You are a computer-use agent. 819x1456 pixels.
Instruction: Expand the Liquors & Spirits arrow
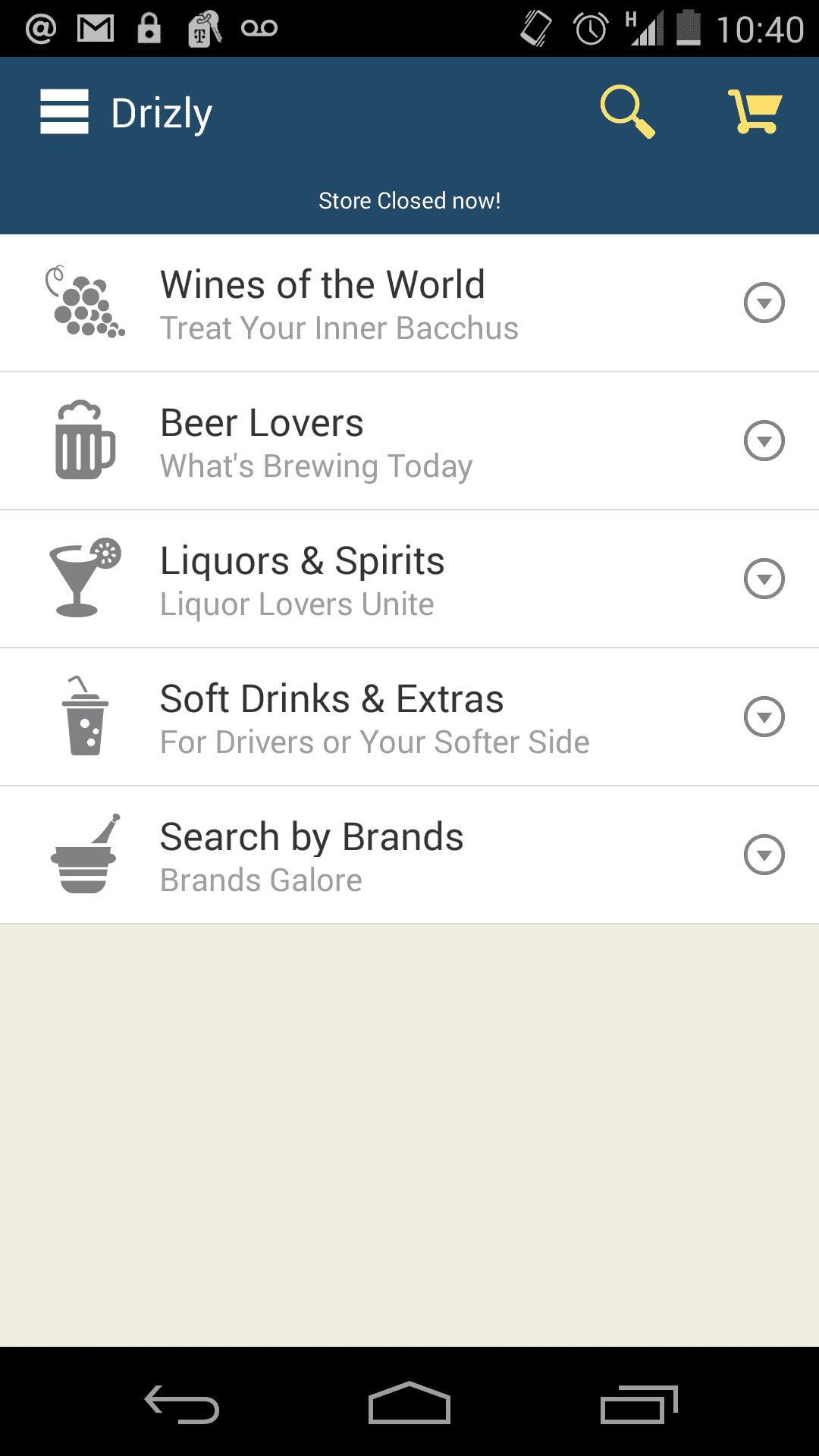coord(764,579)
